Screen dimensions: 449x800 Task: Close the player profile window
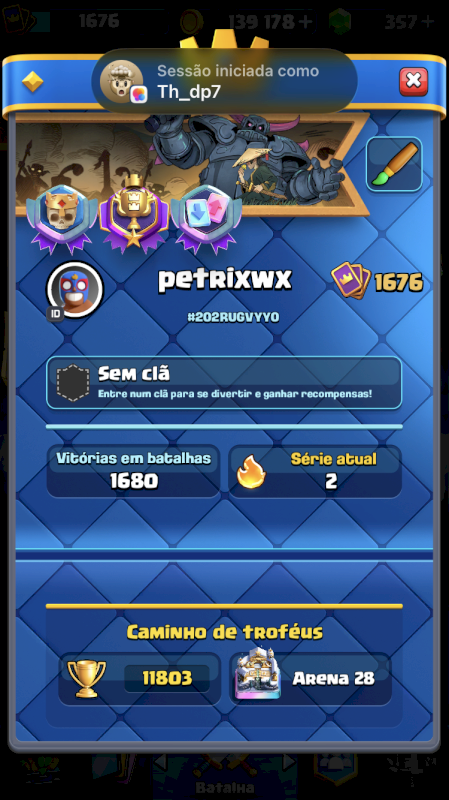click(413, 81)
